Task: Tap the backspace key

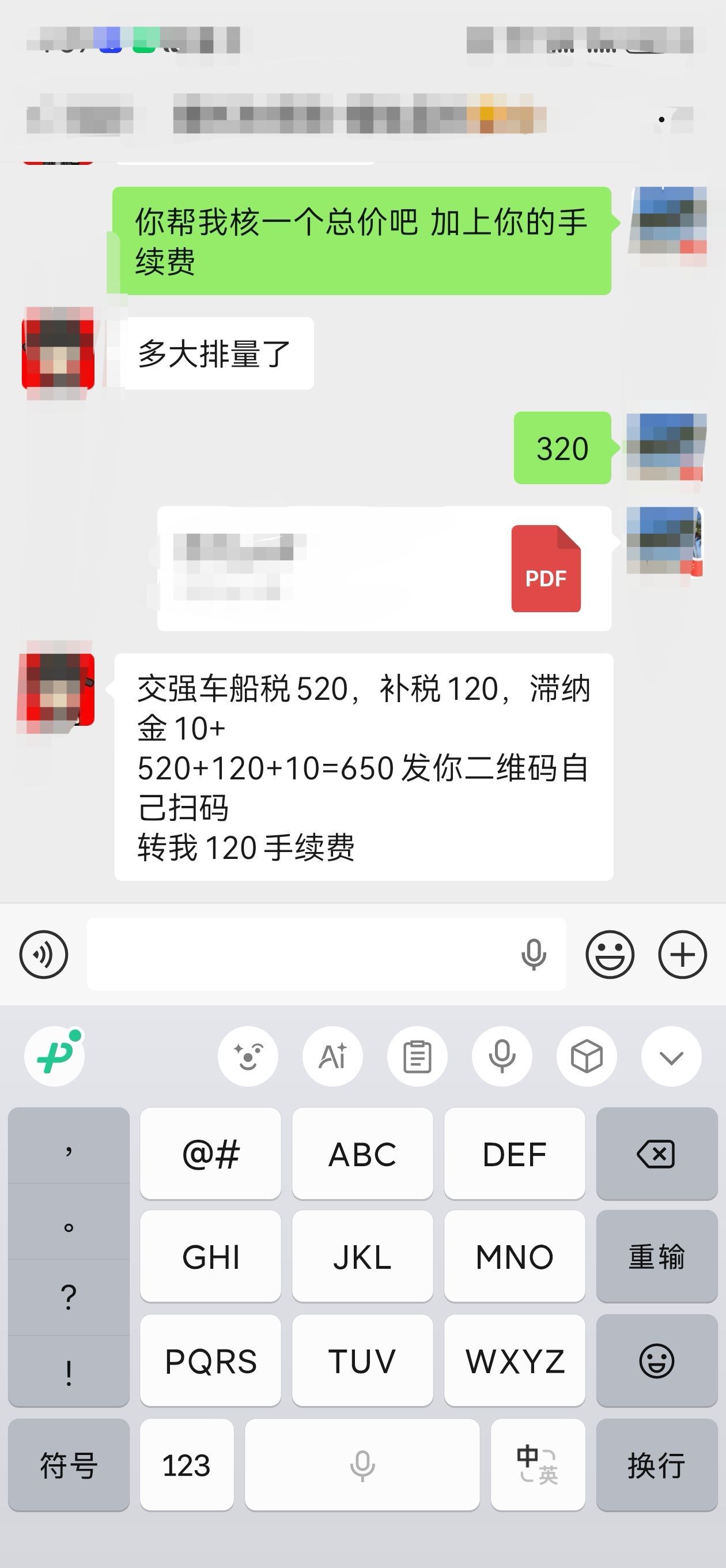Action: pyautogui.click(x=657, y=1154)
